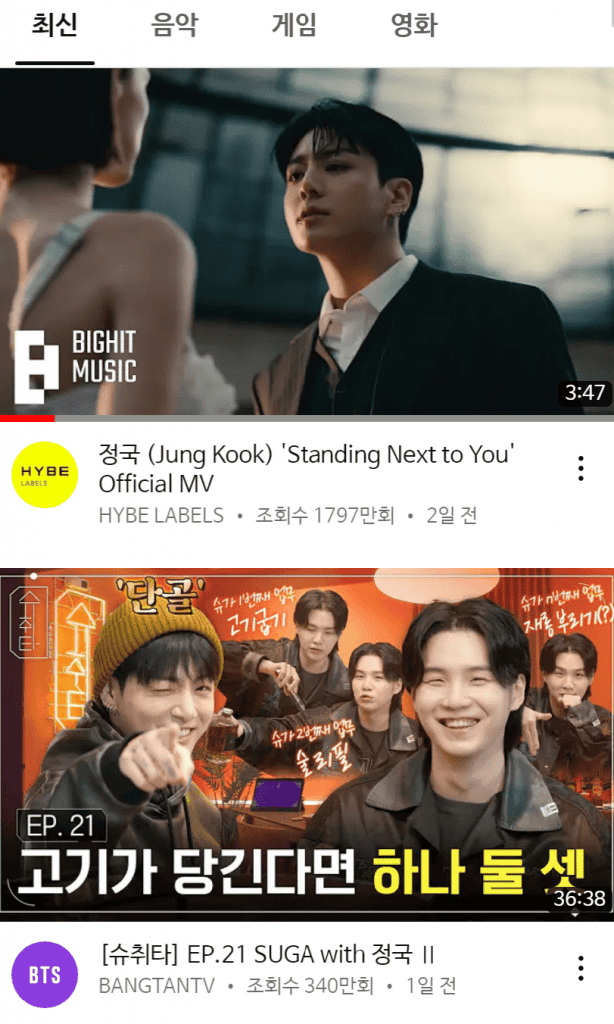Visit the BANGTANTV channel avatar
Screen dimensions: 614x1024
45,974
